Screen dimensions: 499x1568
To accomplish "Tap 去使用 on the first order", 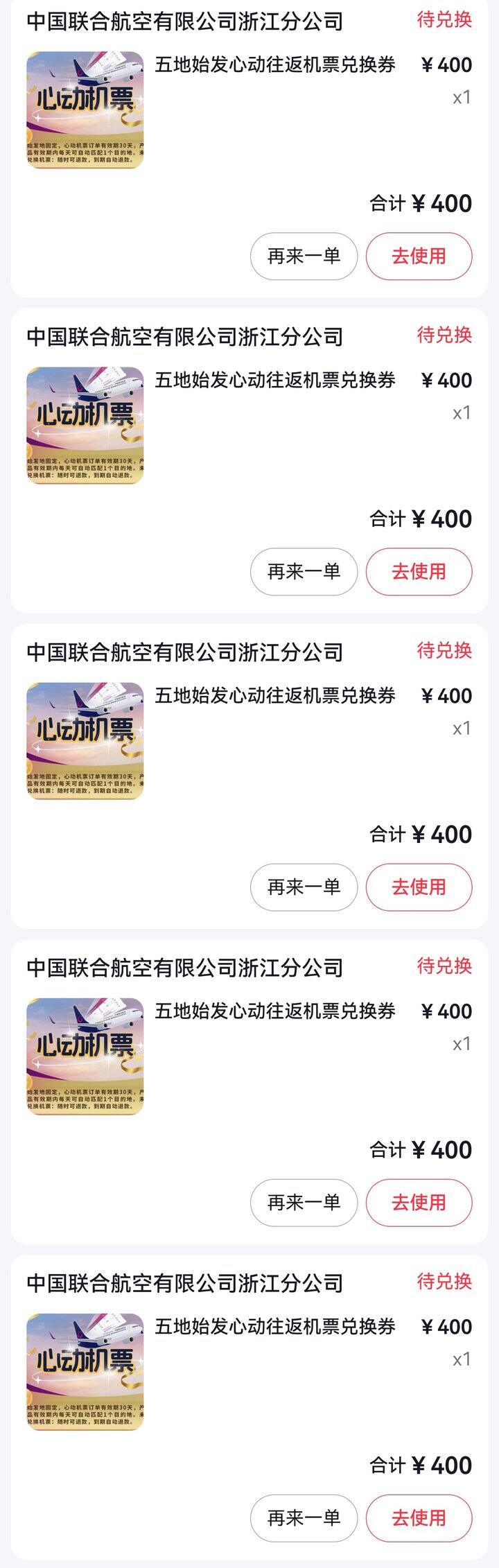I will click(x=419, y=256).
